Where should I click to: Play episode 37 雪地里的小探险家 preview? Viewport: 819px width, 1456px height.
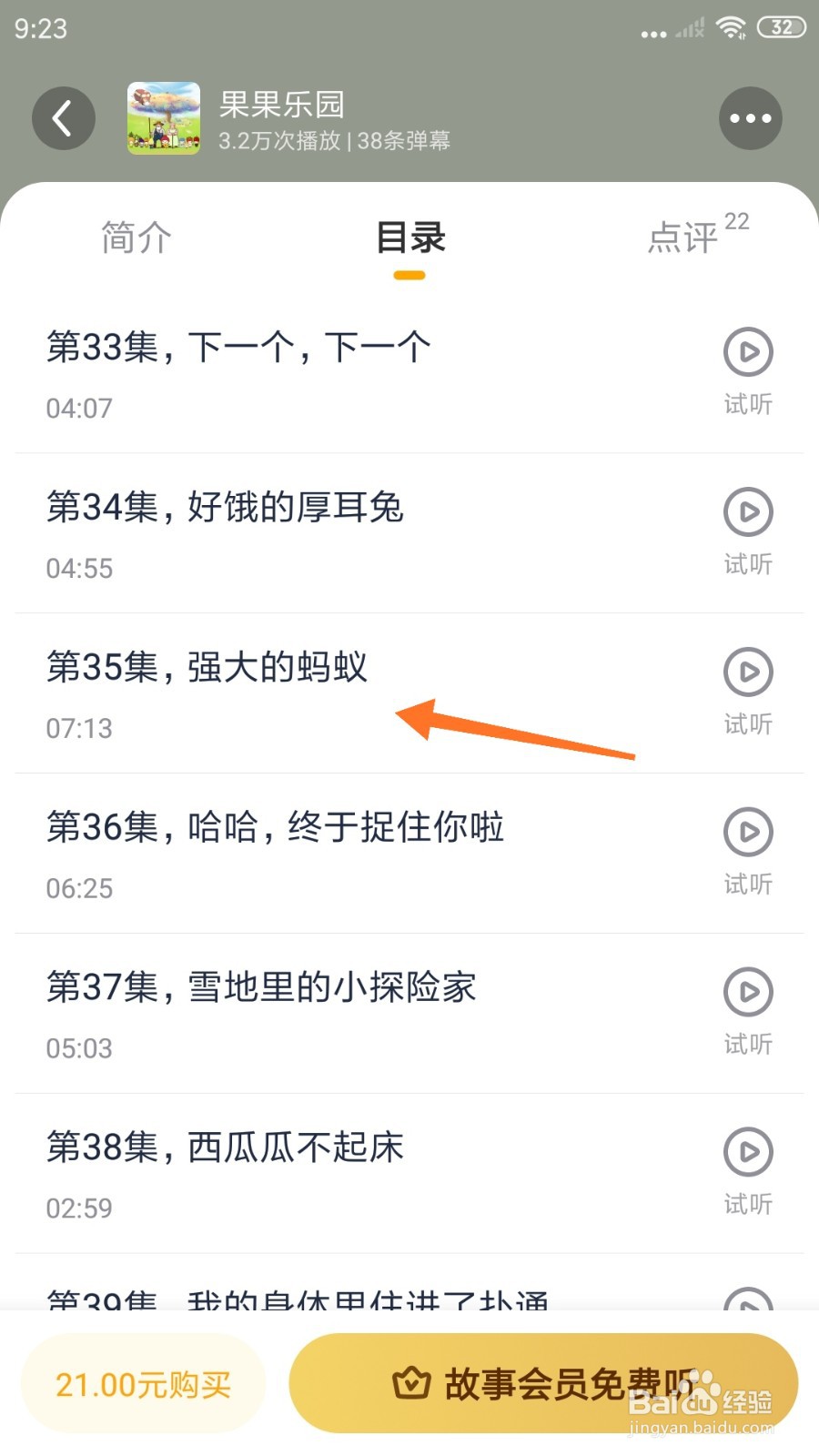pos(747,993)
